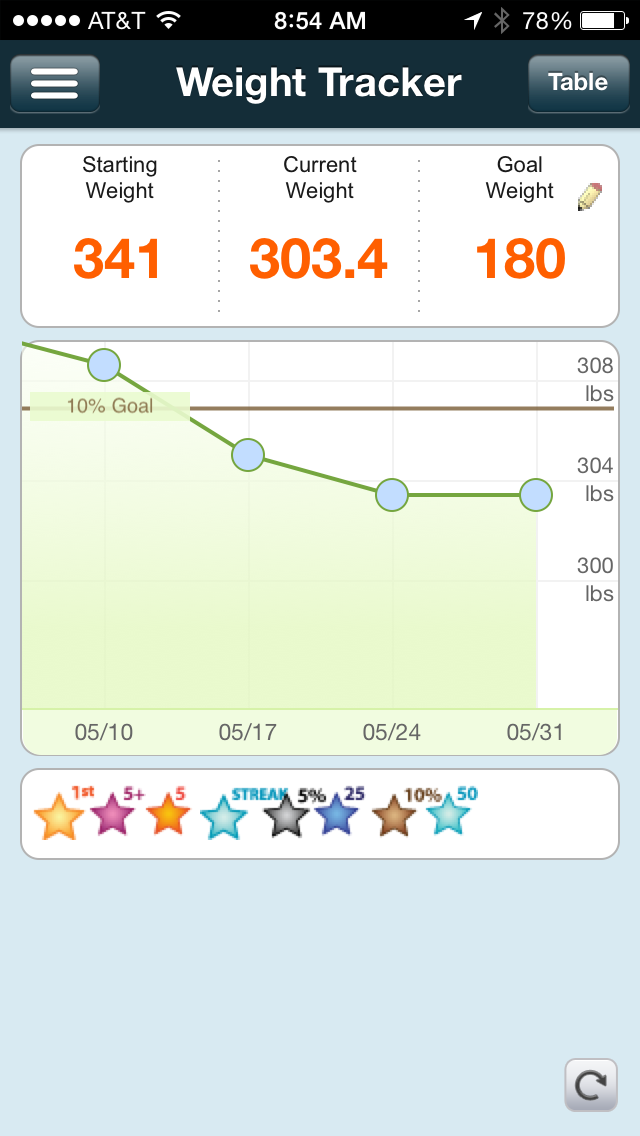Select the 05/17 data point on chart

pos(248,455)
